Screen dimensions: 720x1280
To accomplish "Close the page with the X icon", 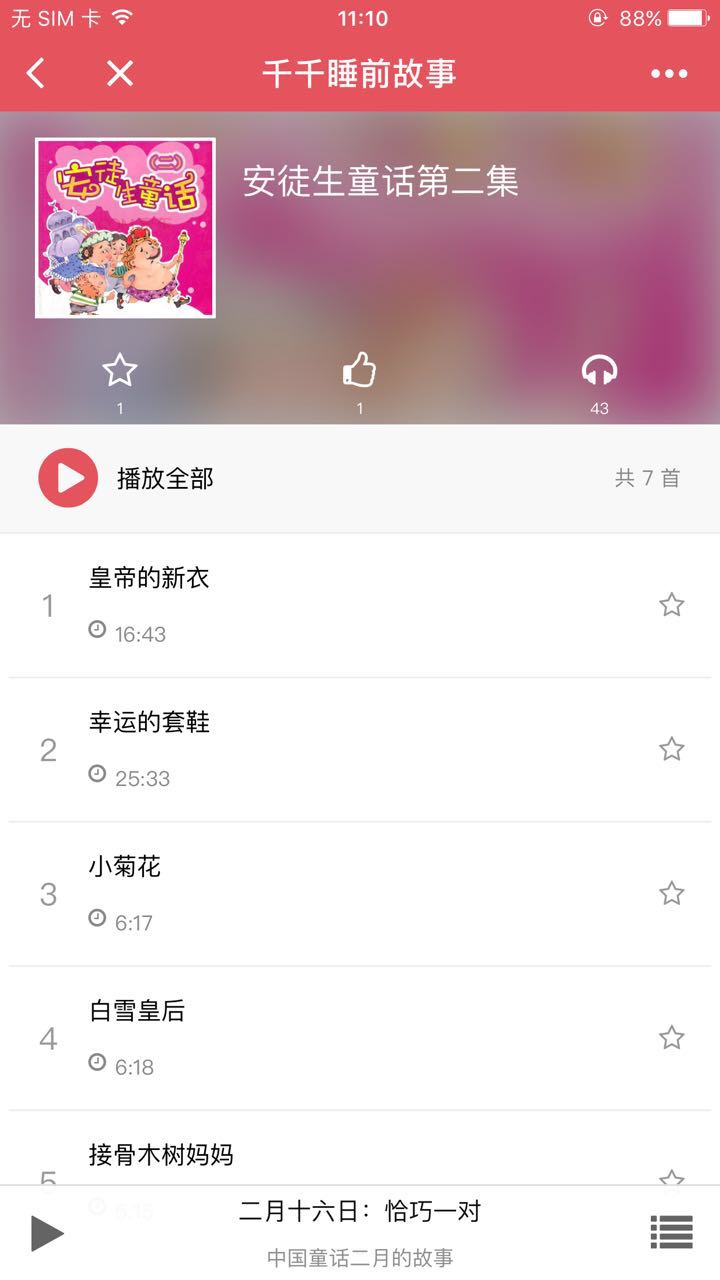I will tap(120, 73).
